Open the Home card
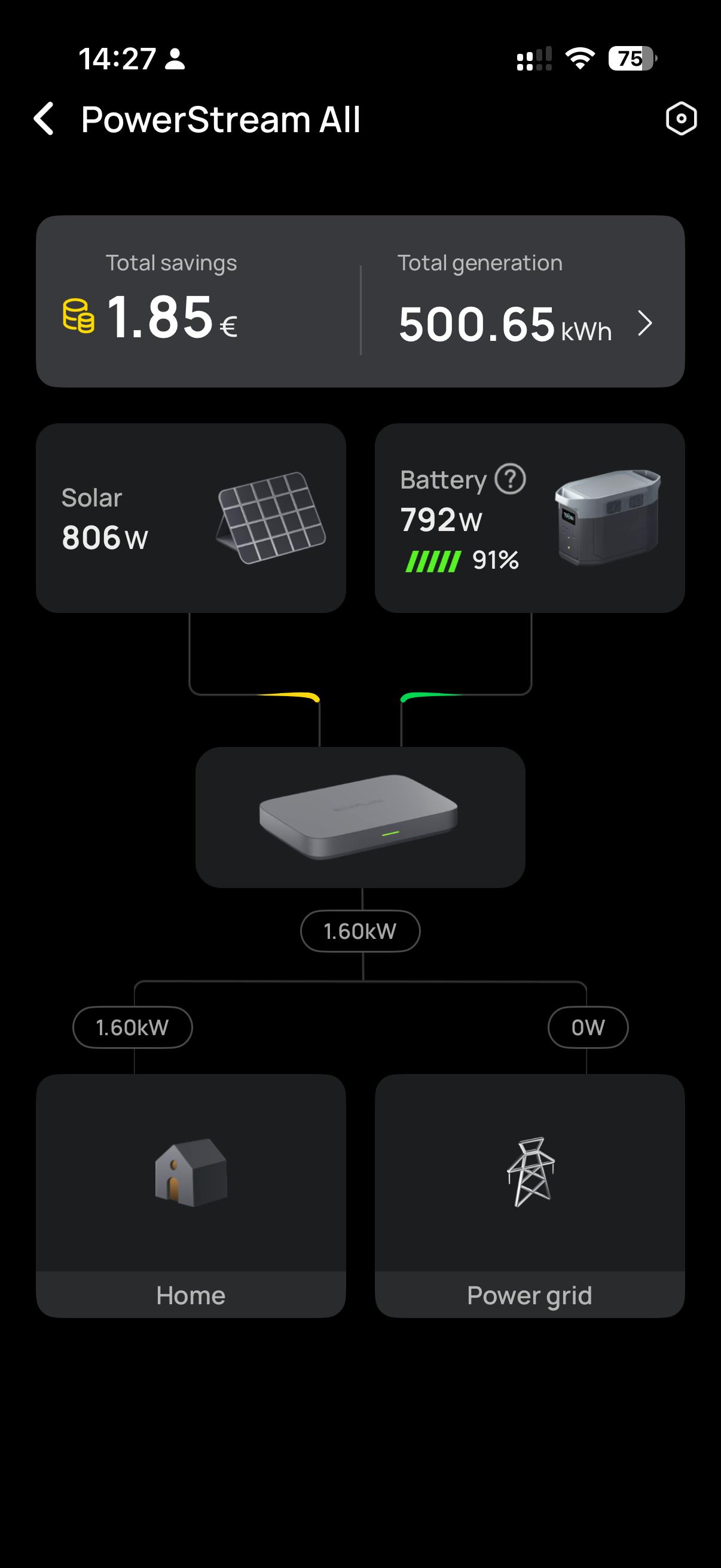721x1568 pixels. pyautogui.click(x=191, y=1195)
